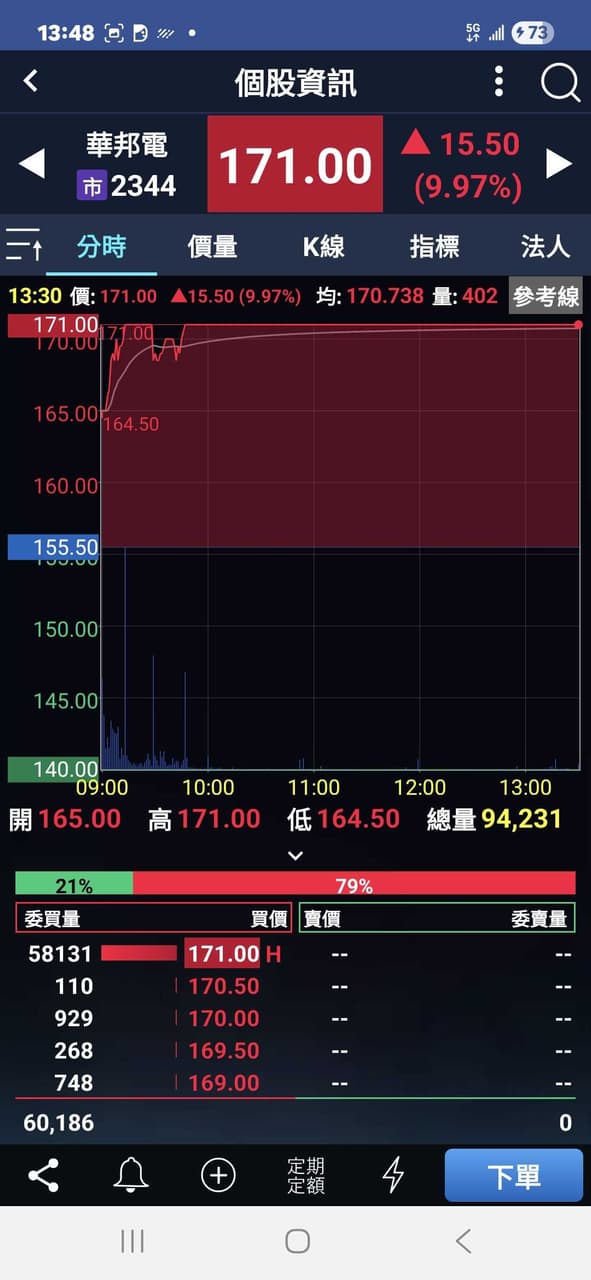Go back using the top-left arrow
Screen dimensions: 591x1280
pos(30,81)
